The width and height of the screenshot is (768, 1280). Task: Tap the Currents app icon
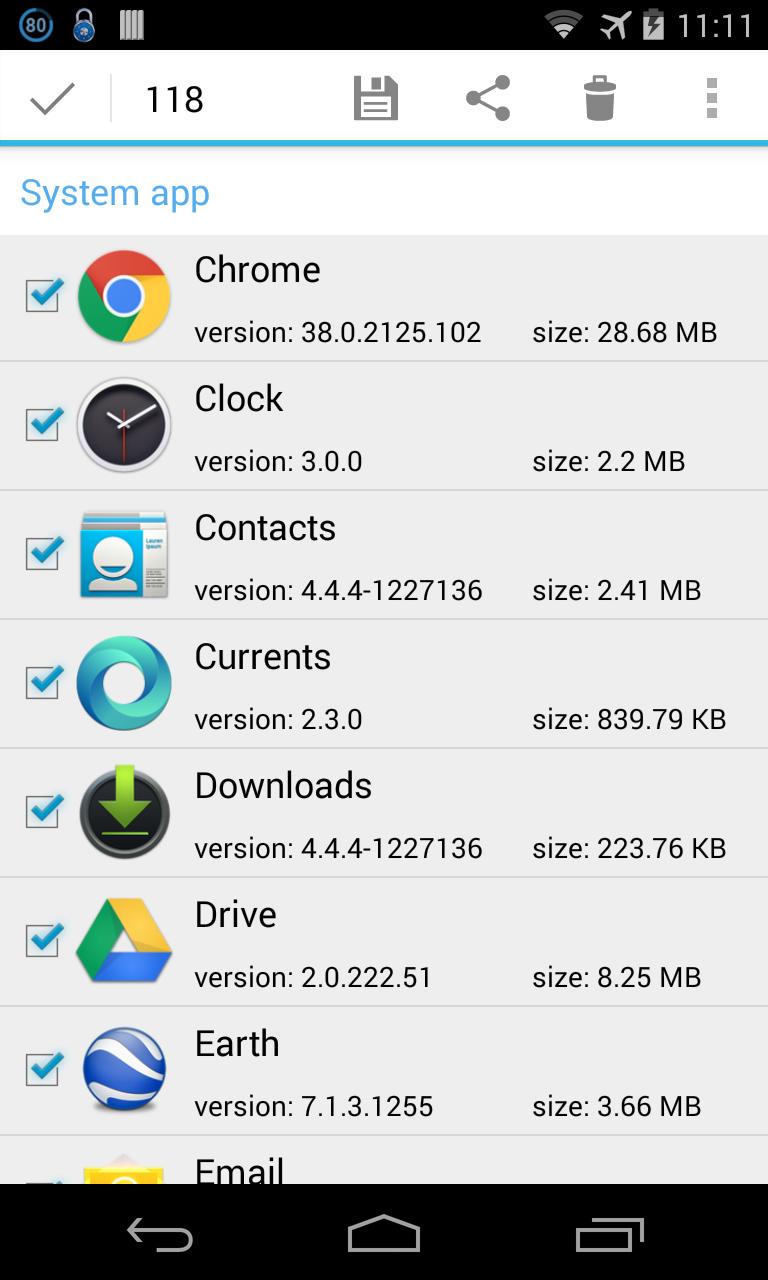(124, 683)
